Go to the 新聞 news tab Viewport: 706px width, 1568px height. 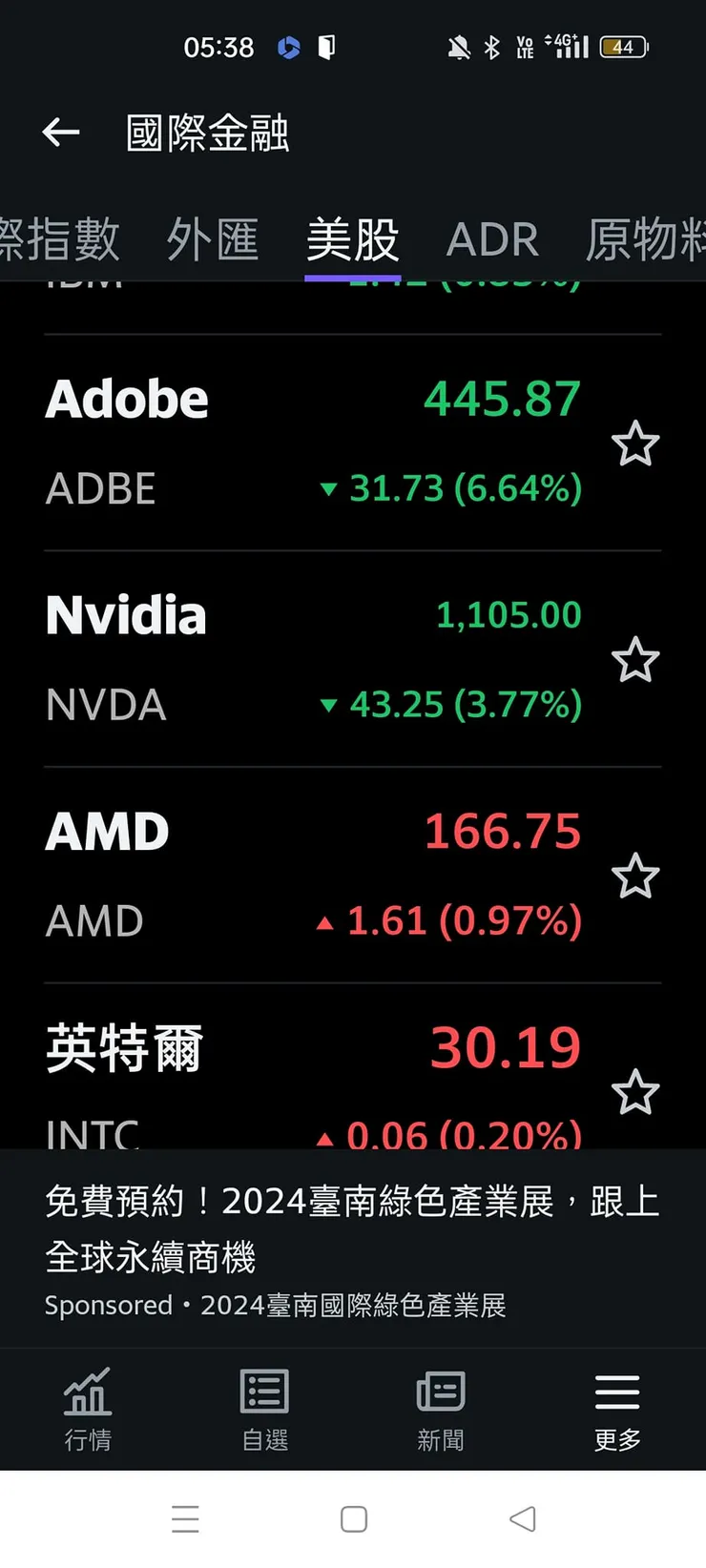(441, 1409)
